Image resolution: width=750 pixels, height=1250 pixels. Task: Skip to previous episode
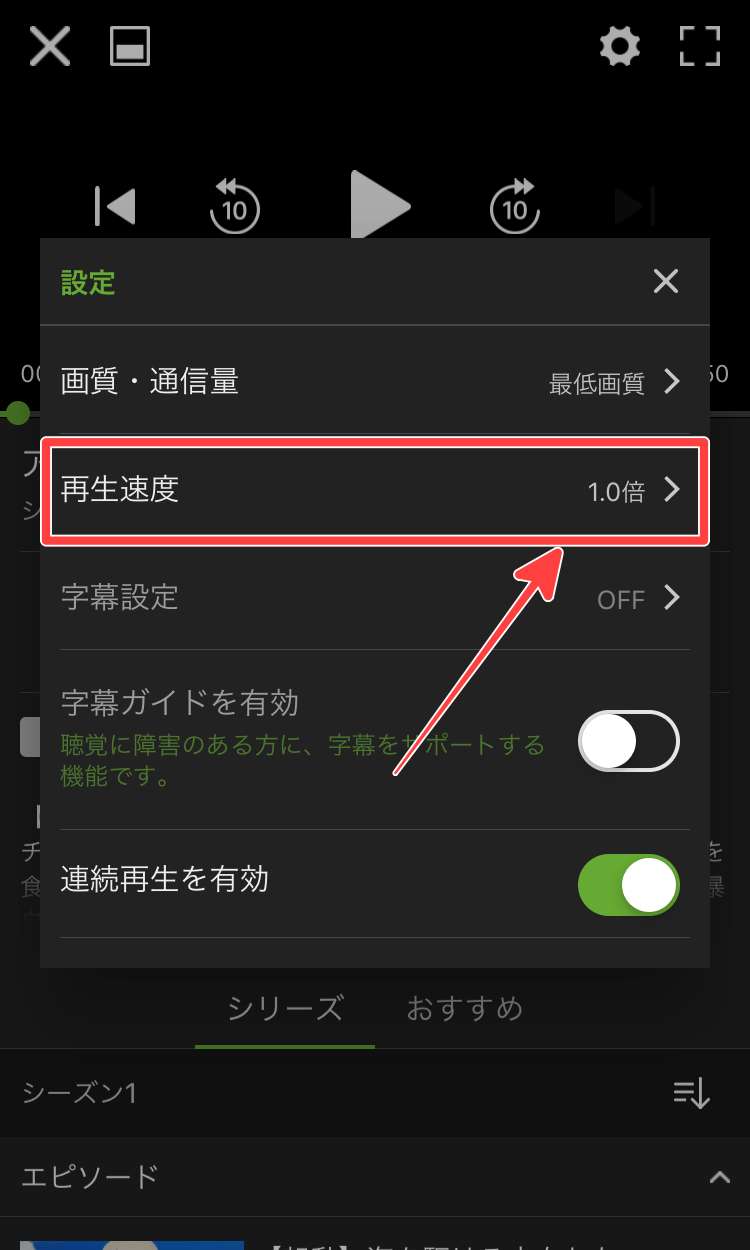[x=115, y=206]
